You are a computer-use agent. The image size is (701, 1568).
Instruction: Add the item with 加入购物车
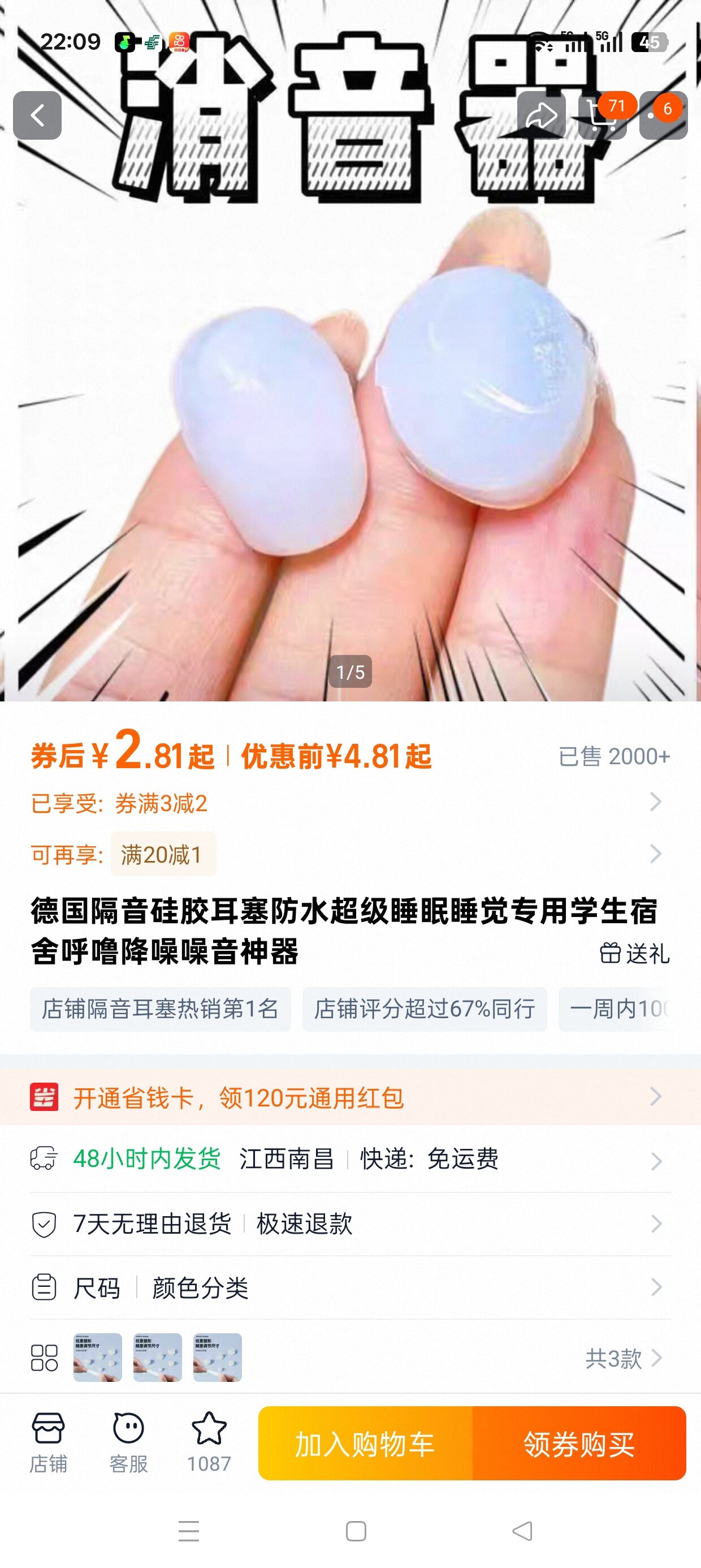point(365,1443)
